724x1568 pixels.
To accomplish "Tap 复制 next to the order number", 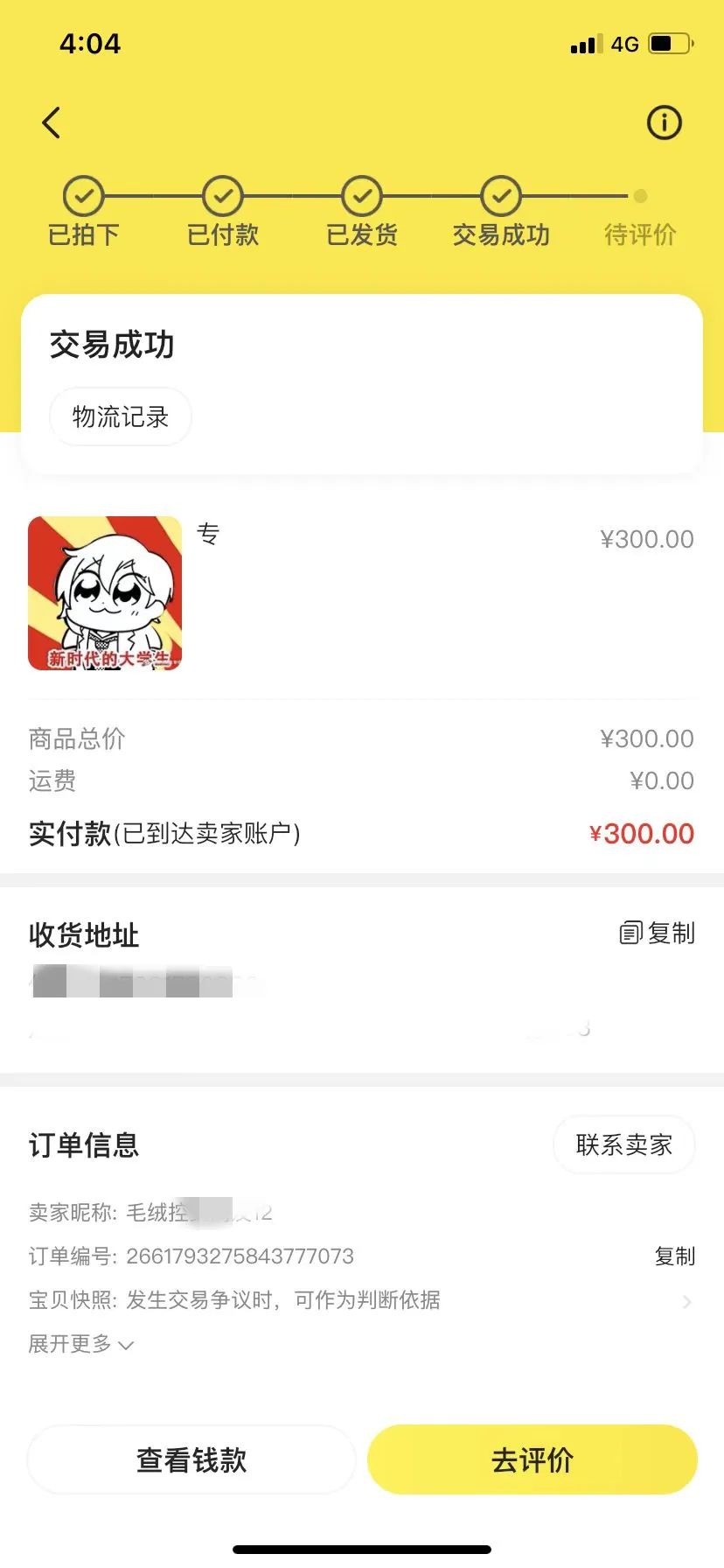I will pos(674,1256).
